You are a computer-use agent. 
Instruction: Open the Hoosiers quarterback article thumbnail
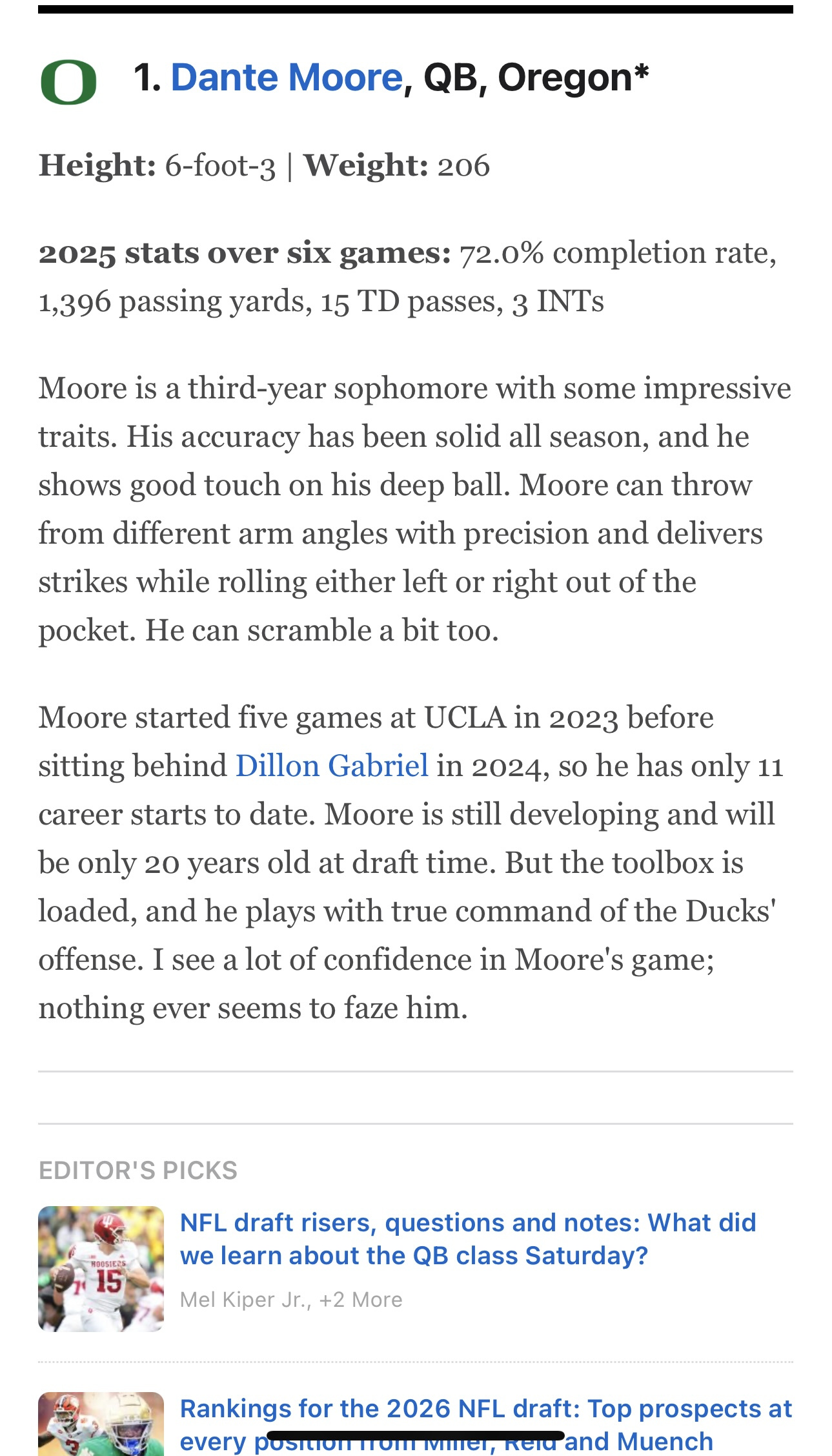(x=101, y=1268)
